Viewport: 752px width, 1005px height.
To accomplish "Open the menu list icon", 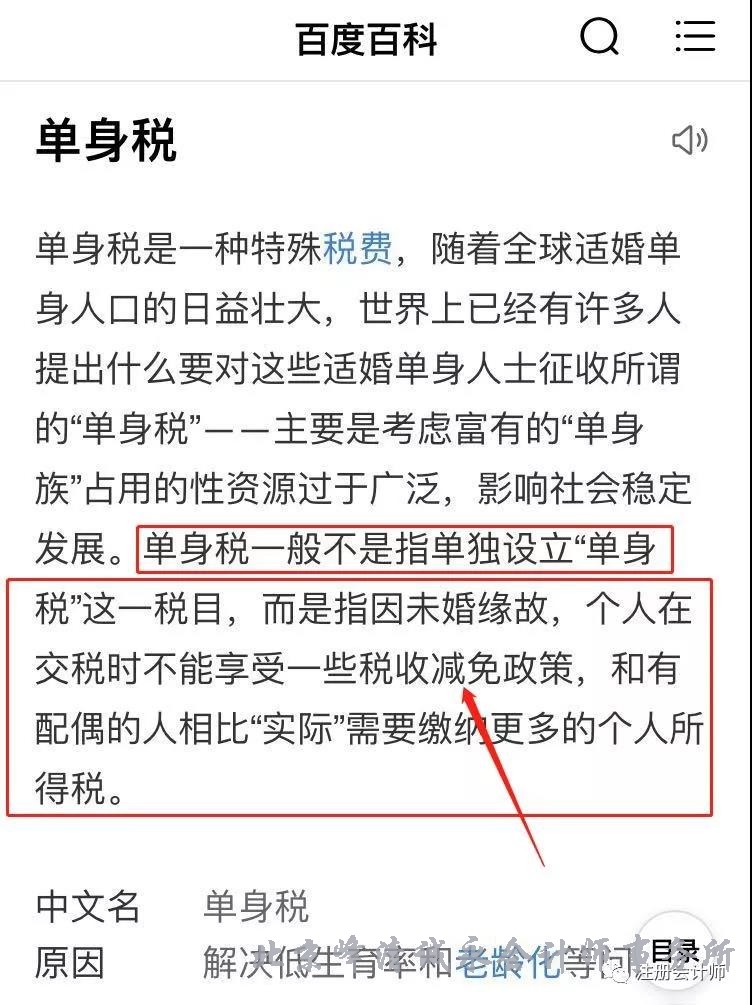I will [695, 37].
